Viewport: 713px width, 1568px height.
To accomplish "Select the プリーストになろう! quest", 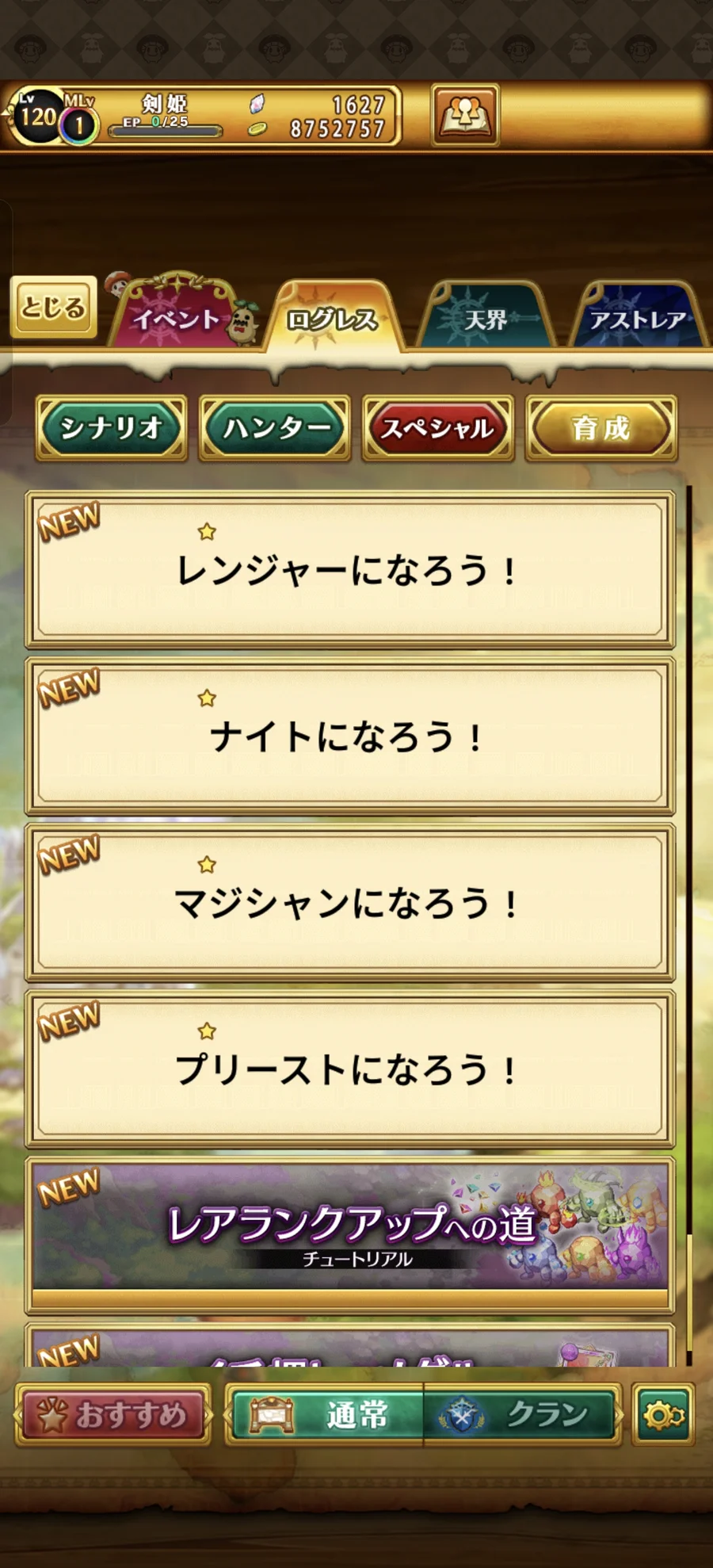I will [349, 1069].
